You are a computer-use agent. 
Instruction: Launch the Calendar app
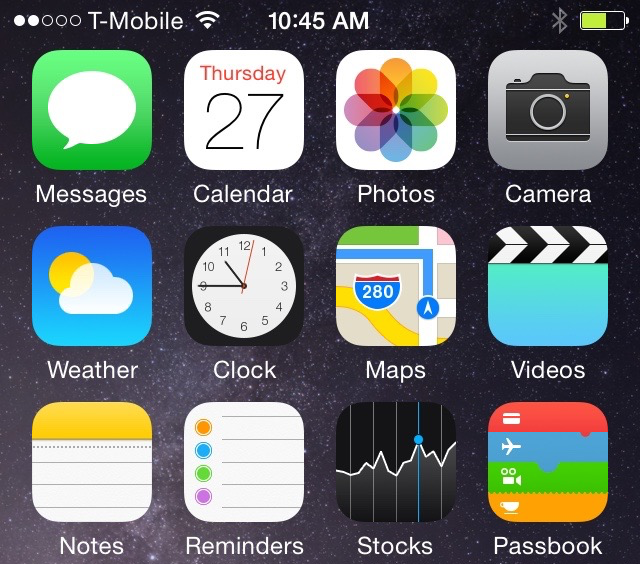click(244, 110)
